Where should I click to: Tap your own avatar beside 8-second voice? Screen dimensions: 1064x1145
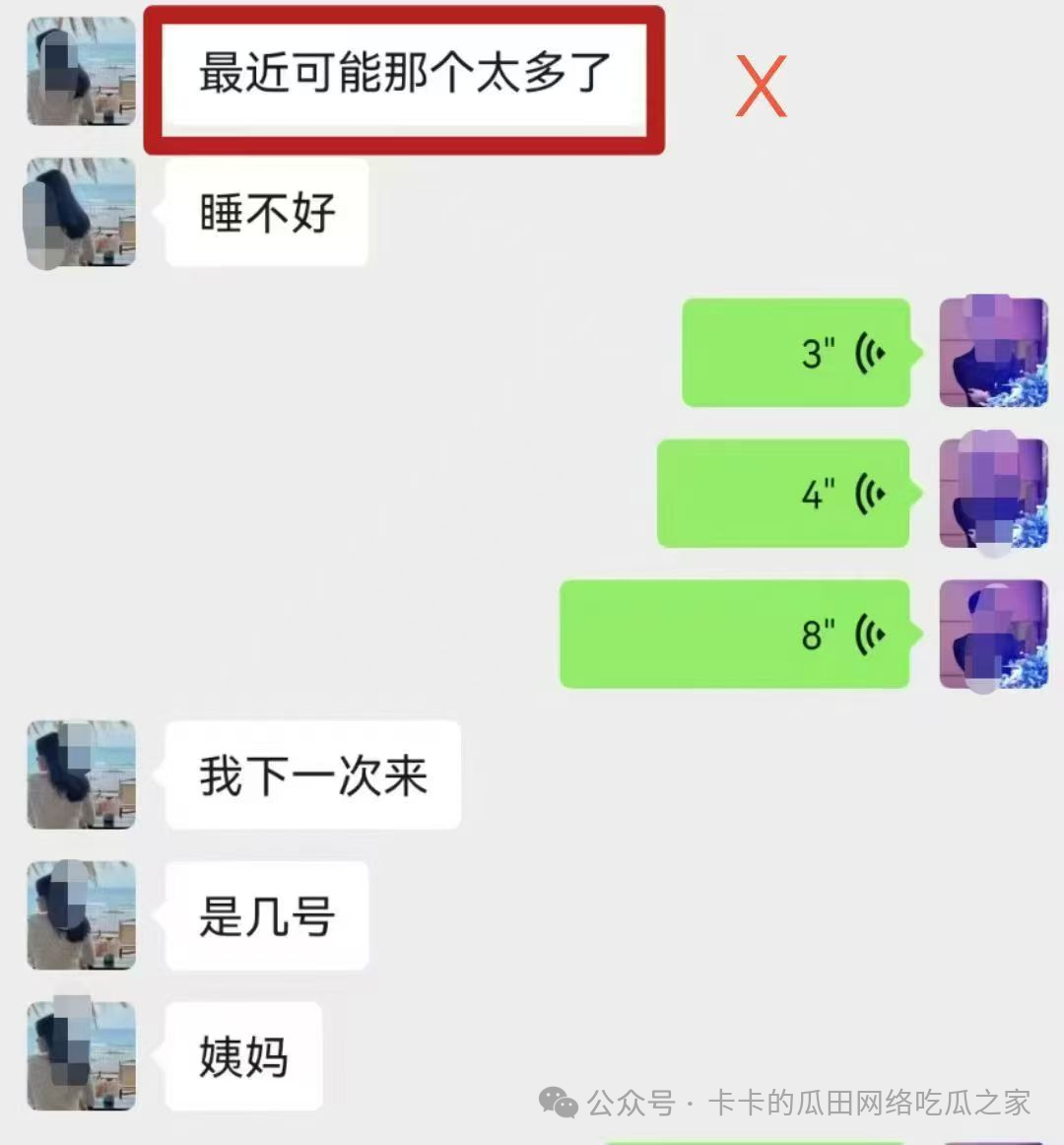click(993, 635)
